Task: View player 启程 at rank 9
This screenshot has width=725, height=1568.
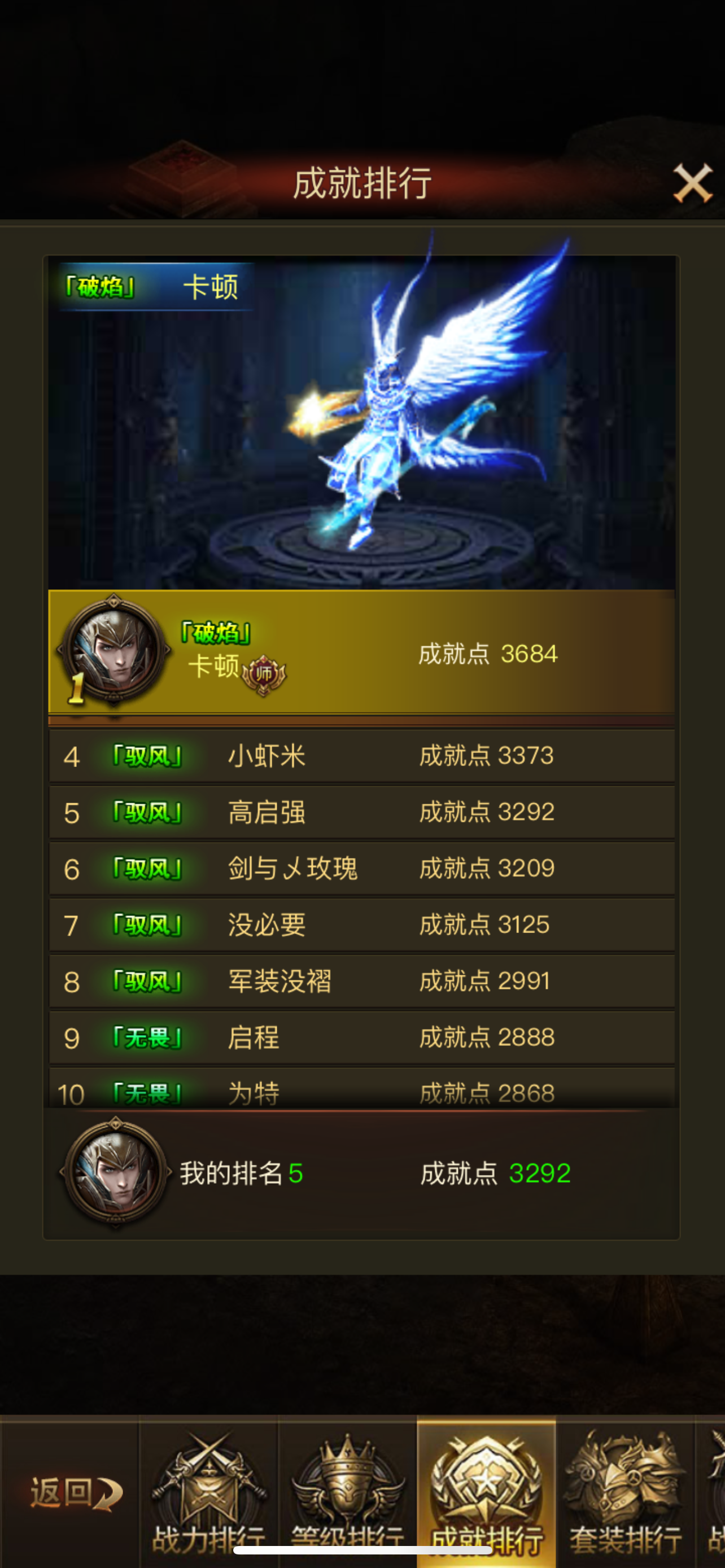Action: click(x=361, y=1037)
